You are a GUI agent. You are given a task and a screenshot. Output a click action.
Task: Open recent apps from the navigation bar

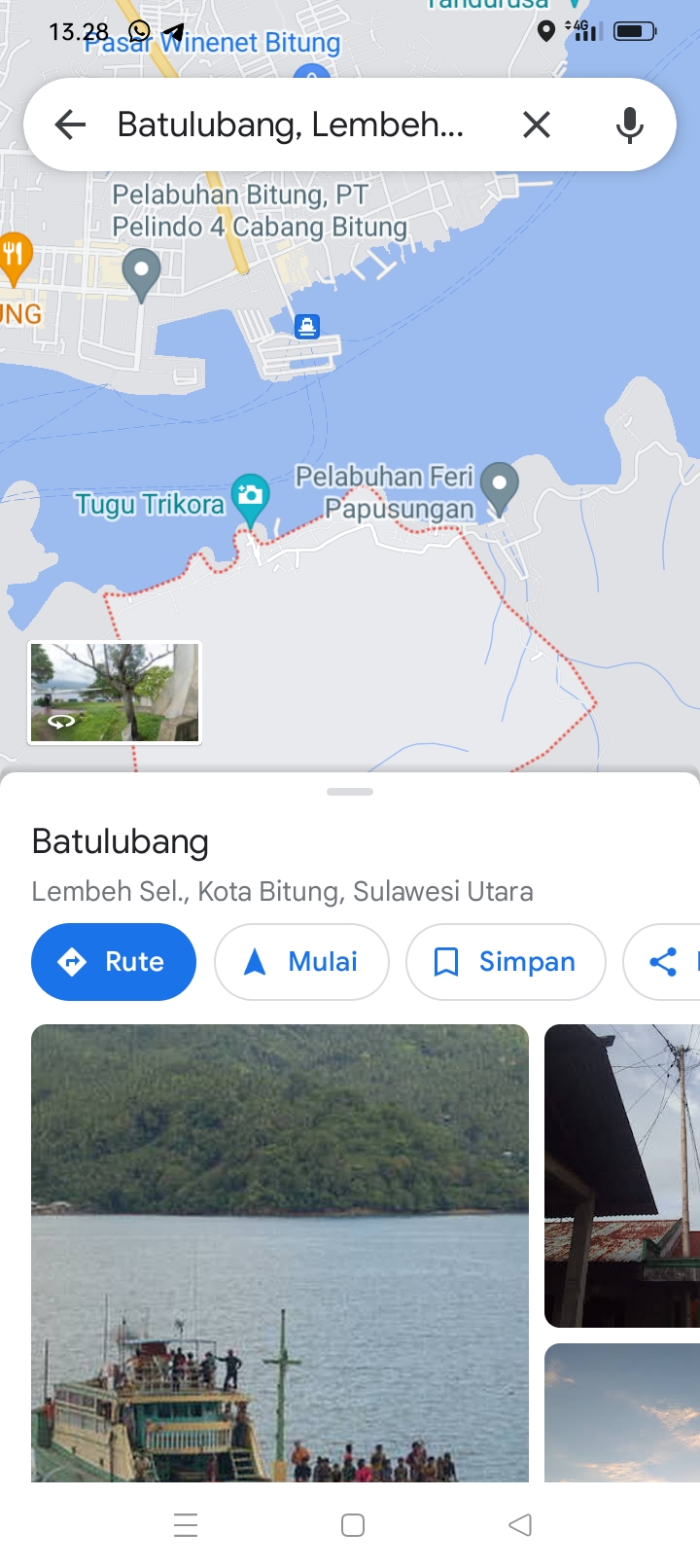[x=186, y=1524]
